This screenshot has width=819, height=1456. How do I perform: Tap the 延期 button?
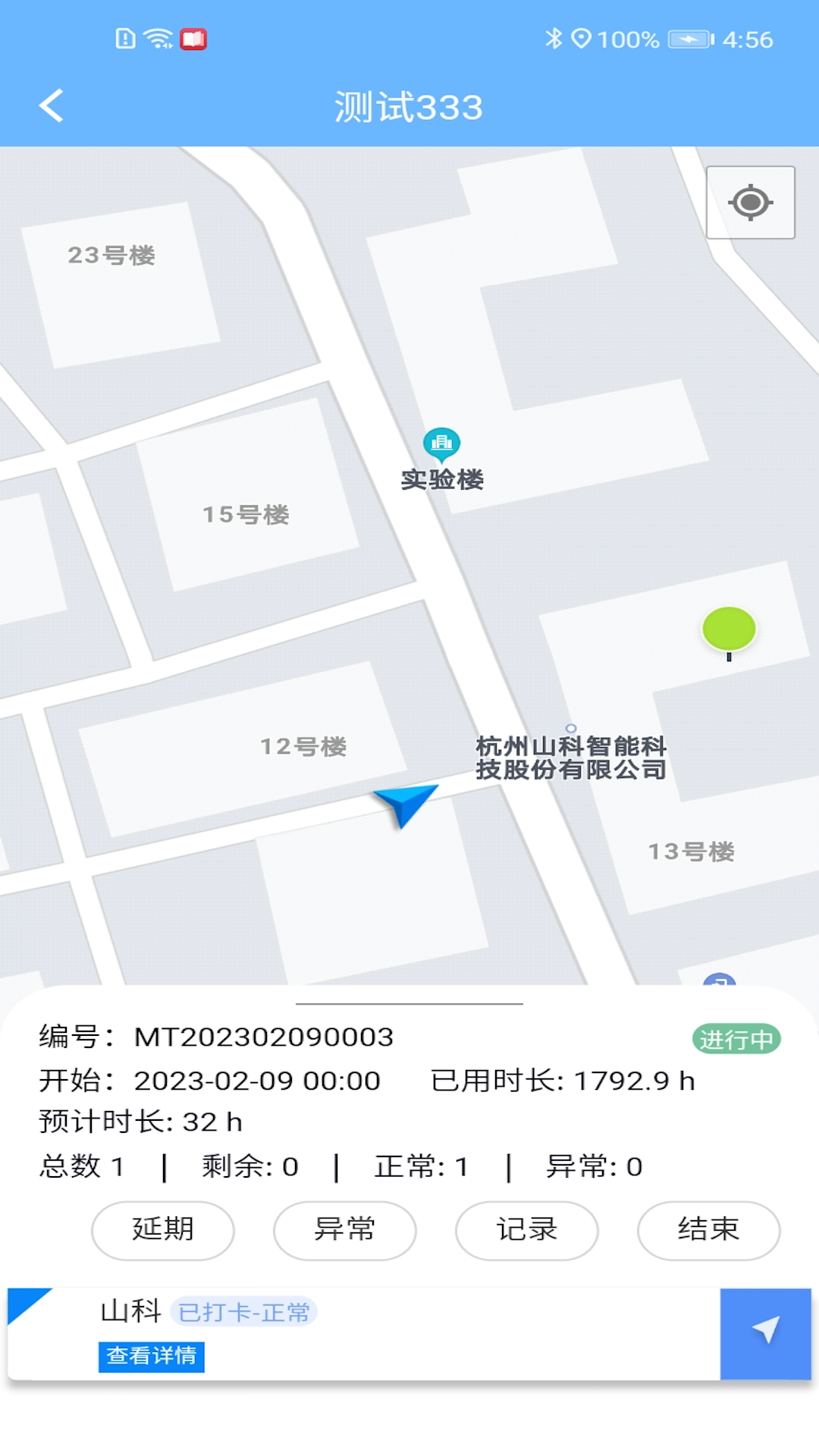(x=163, y=1229)
